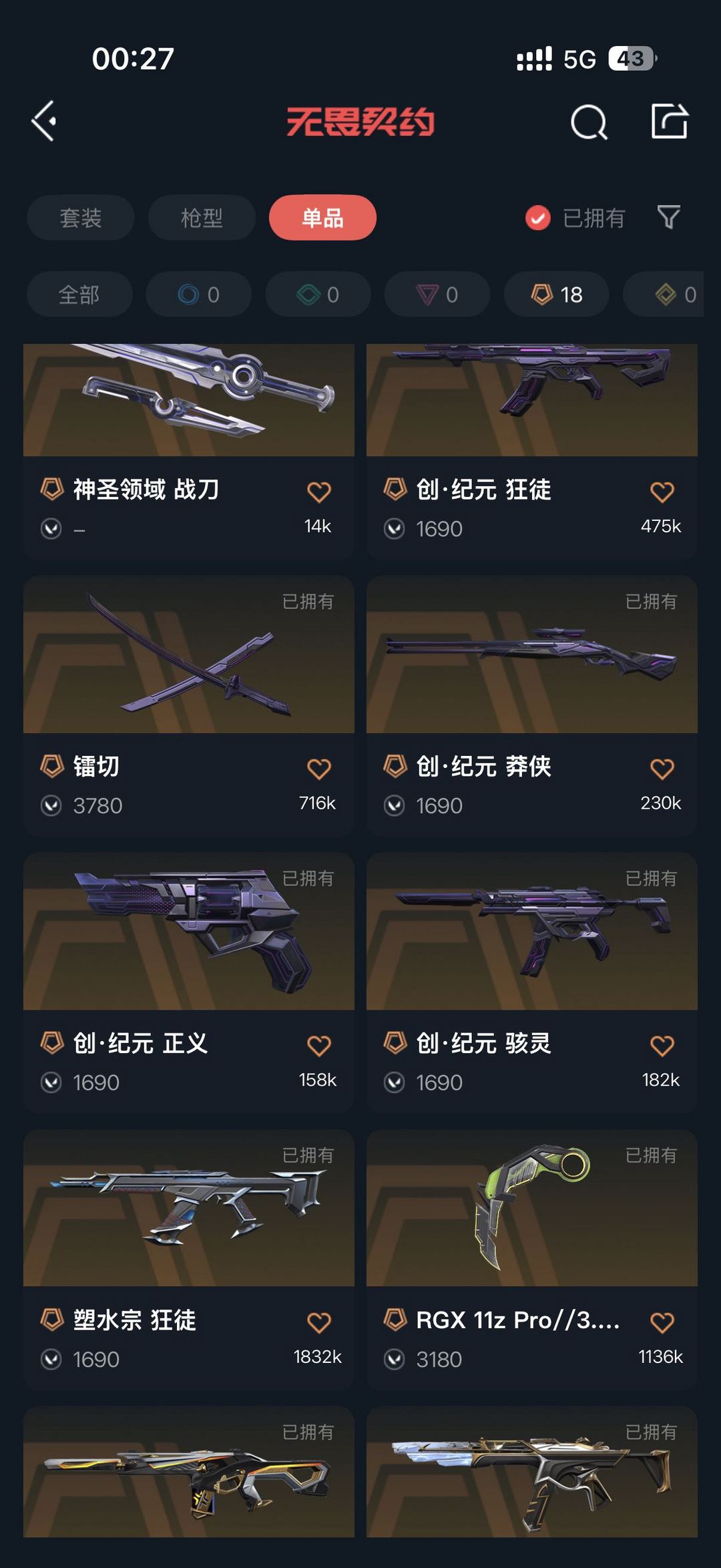Switch to the 套装 tab
721x1568 pixels.
[x=81, y=218]
